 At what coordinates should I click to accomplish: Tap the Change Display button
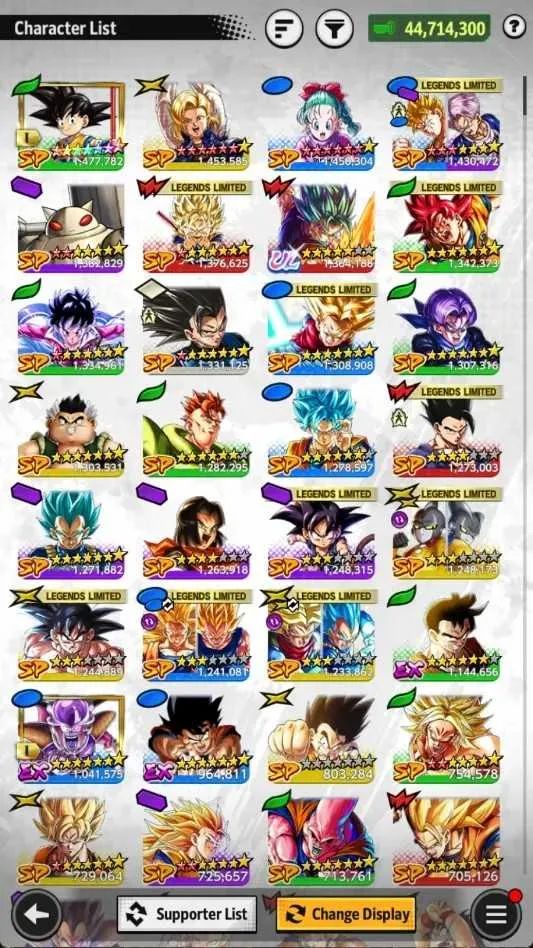[346, 914]
